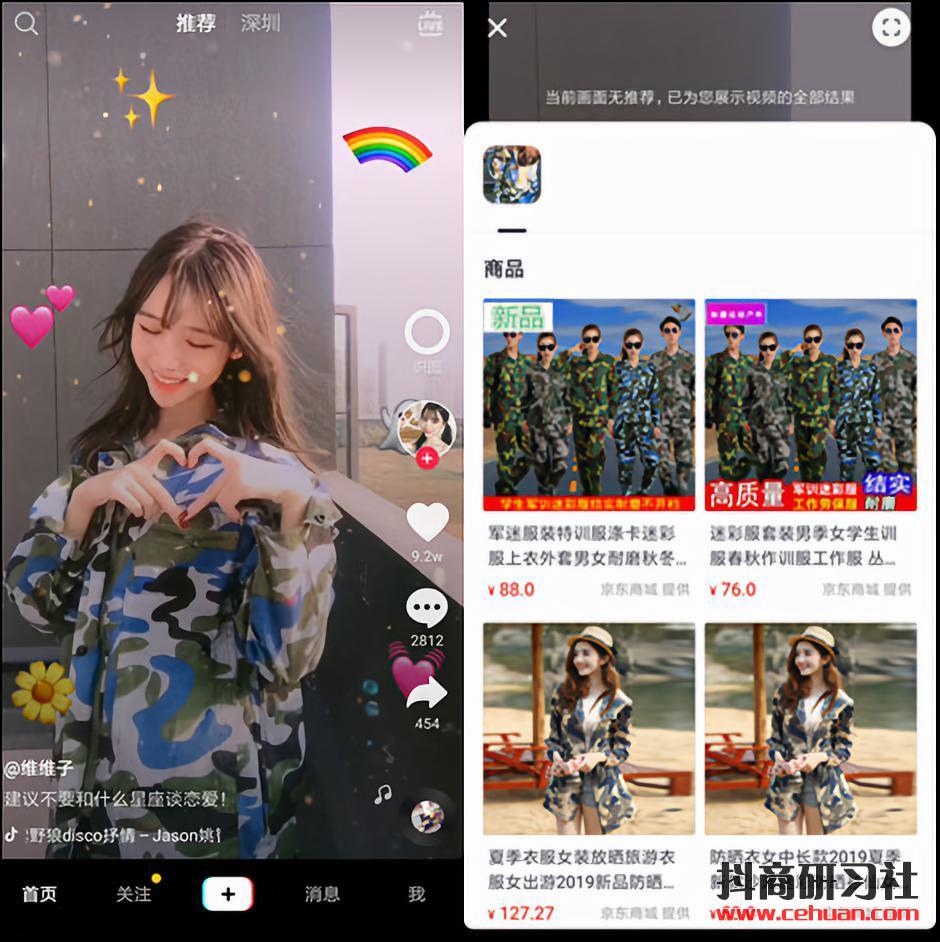Follow 维维子 via the plus on avatar
Viewport: 940px width, 942px height.
tap(427, 458)
